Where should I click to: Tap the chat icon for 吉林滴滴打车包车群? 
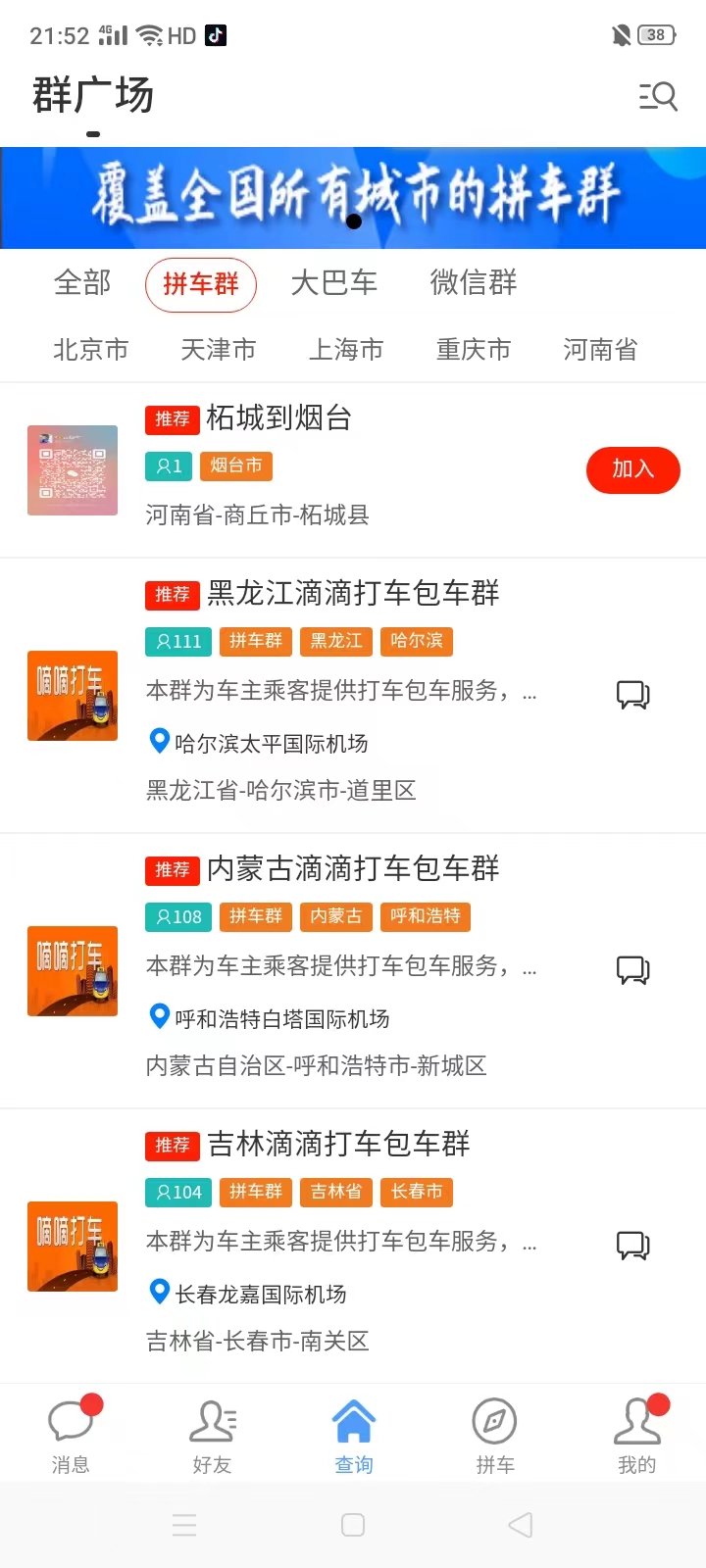click(632, 1246)
